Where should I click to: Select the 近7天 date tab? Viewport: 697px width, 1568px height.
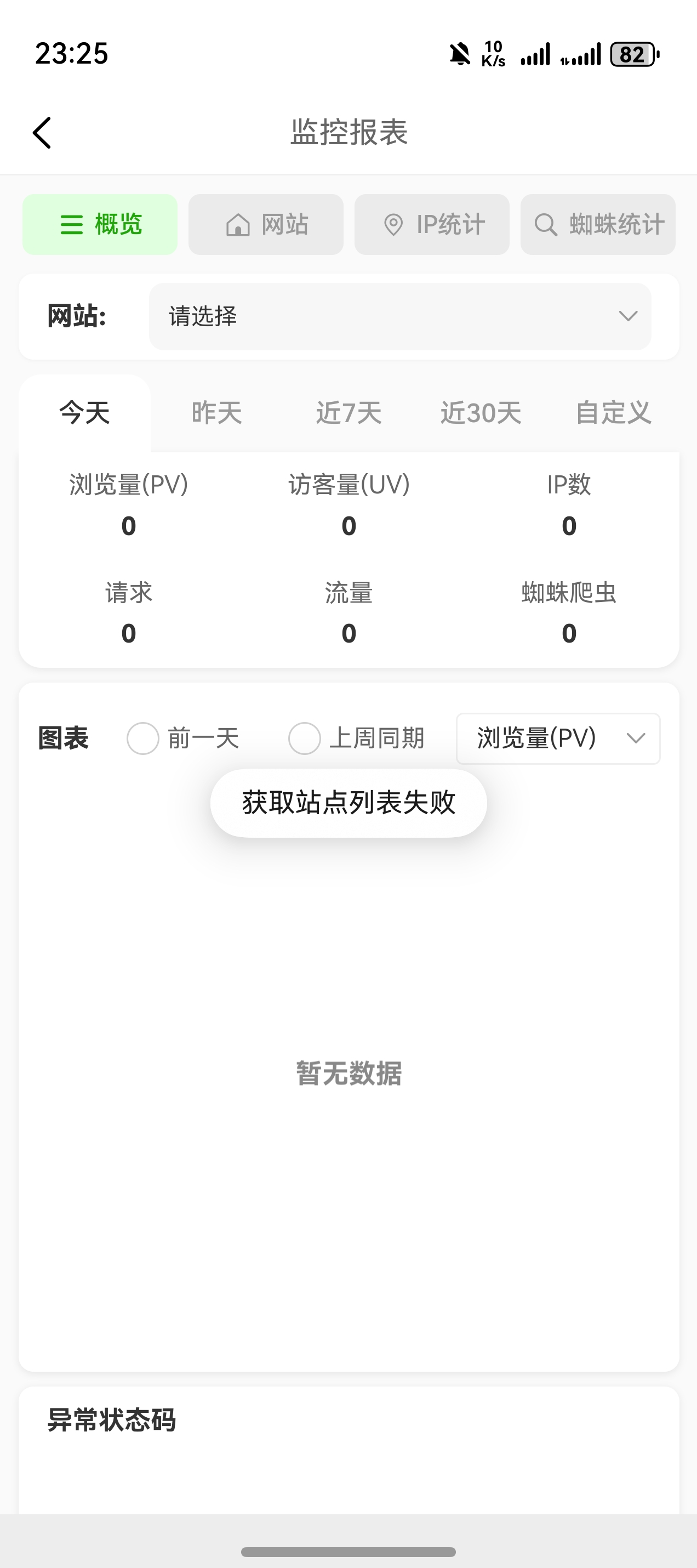348,413
